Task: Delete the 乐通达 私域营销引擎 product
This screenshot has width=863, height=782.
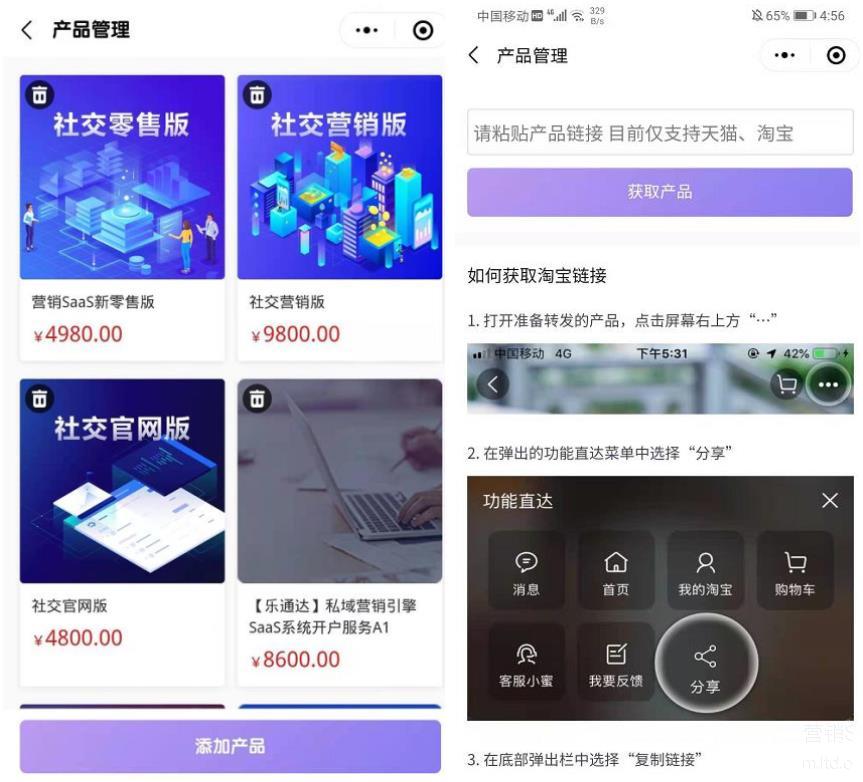Action: [258, 398]
